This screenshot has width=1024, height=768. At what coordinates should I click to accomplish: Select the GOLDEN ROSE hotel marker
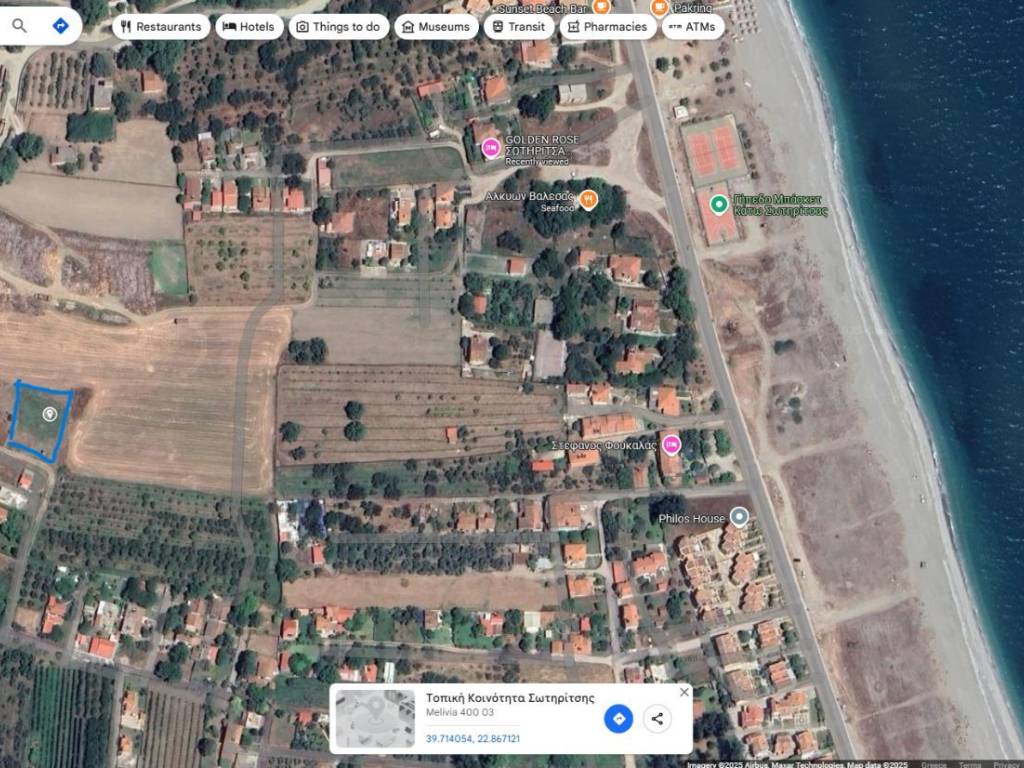coord(491,149)
